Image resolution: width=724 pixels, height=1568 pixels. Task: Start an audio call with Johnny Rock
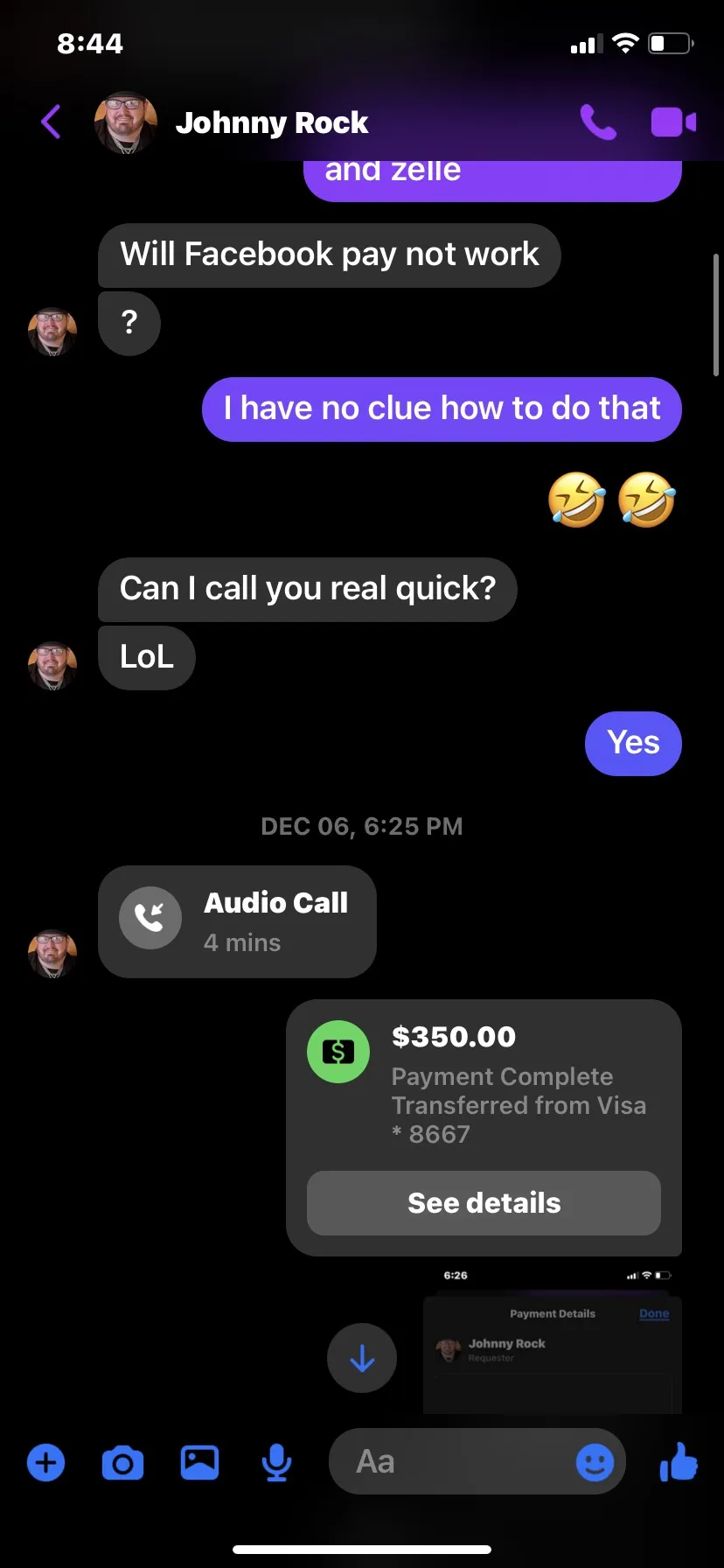[x=598, y=122]
